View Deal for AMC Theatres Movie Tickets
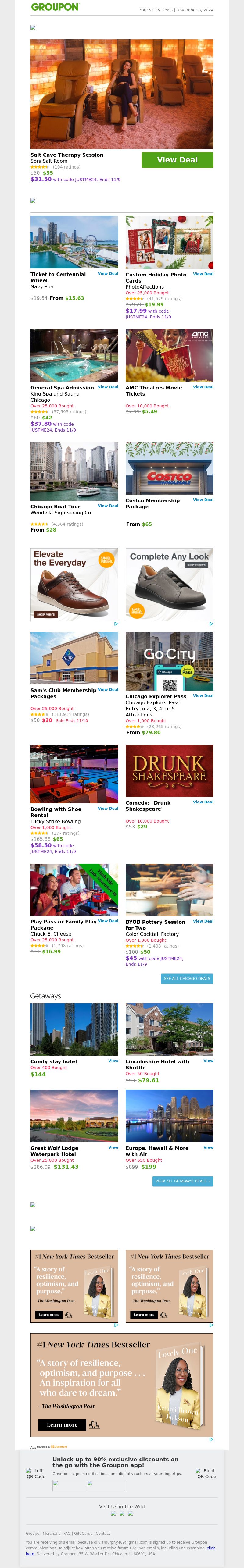 [x=203, y=387]
